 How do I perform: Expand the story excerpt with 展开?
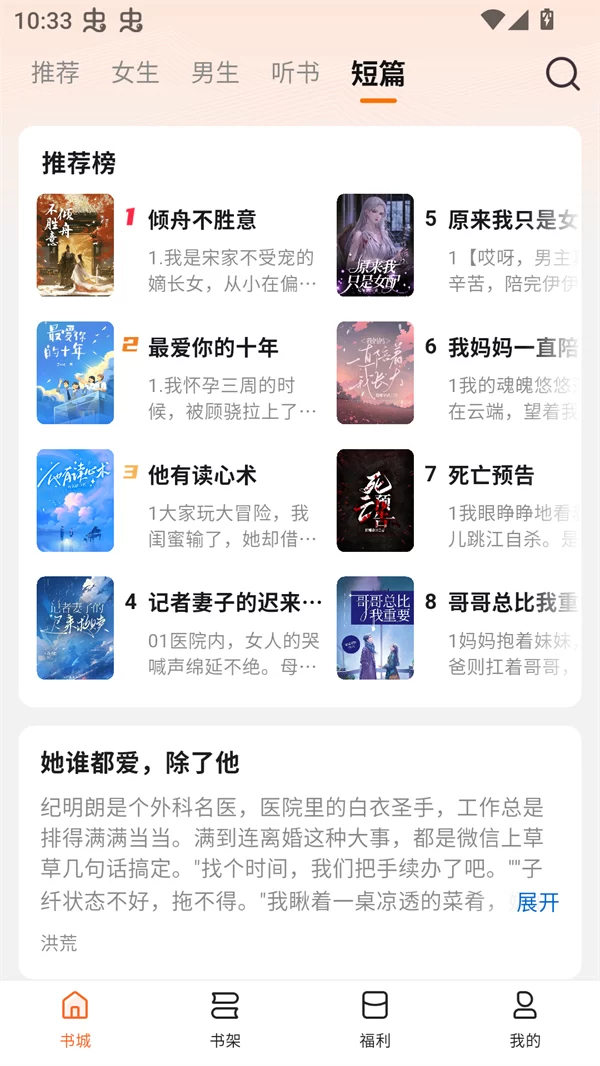[x=537, y=902]
